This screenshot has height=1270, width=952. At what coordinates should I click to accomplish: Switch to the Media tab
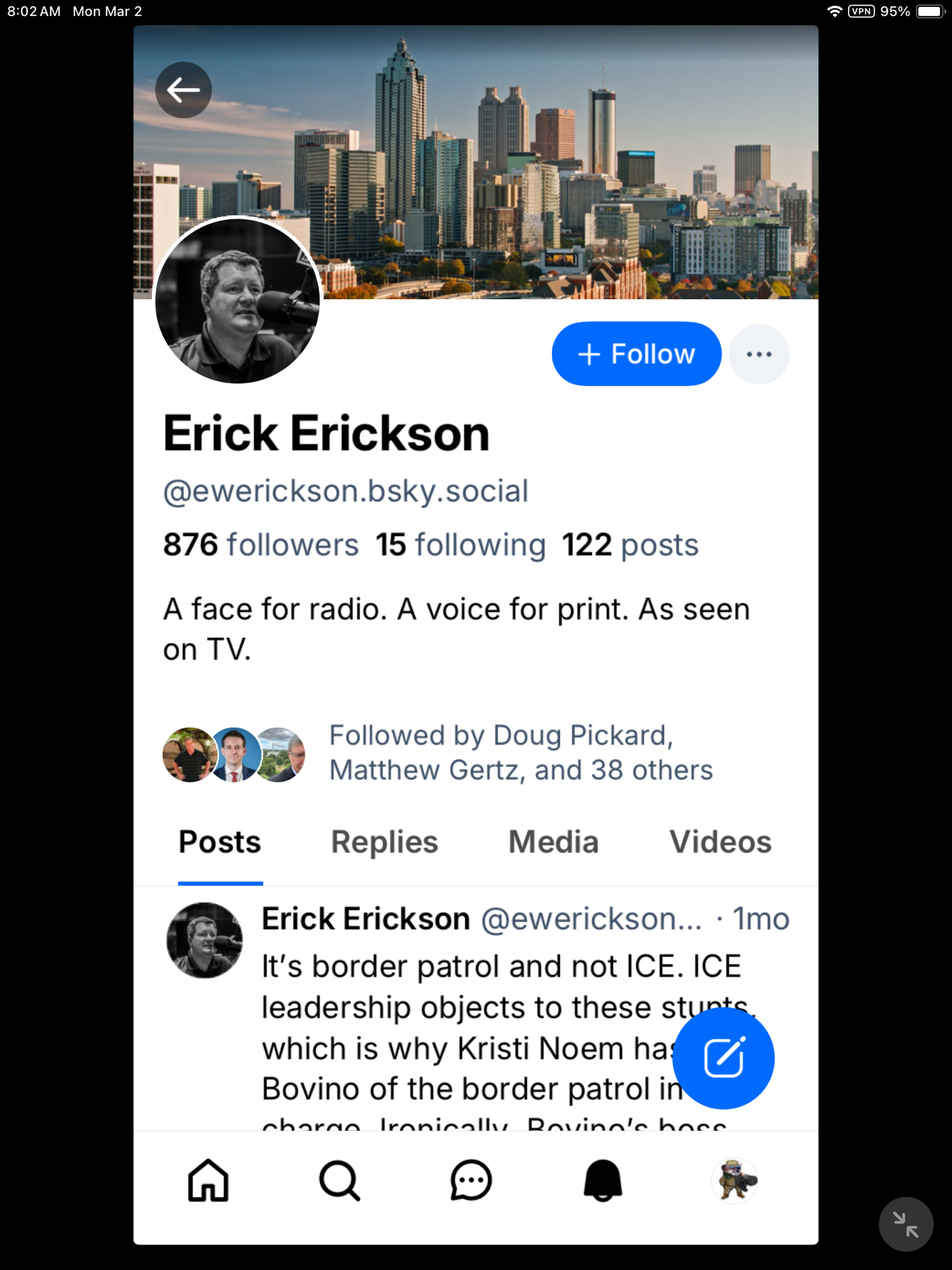click(553, 843)
